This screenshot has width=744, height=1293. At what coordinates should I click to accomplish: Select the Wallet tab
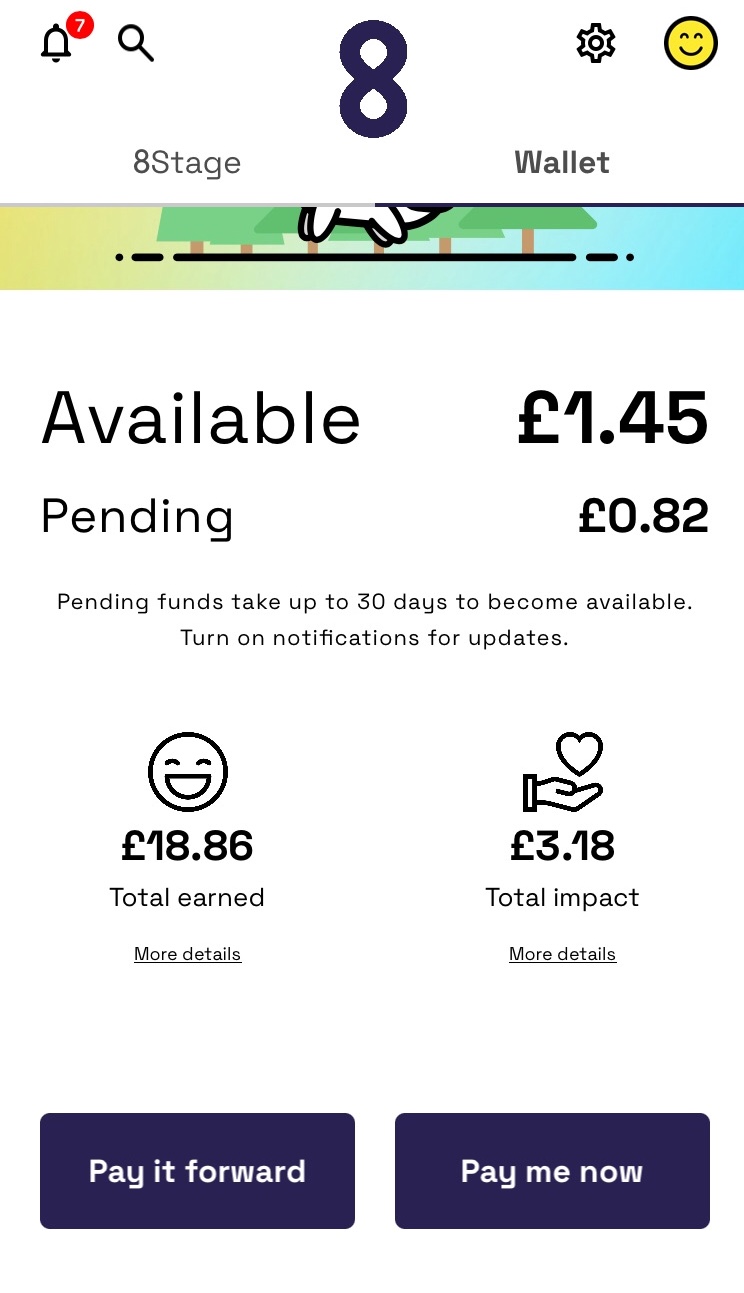pyautogui.click(x=562, y=163)
